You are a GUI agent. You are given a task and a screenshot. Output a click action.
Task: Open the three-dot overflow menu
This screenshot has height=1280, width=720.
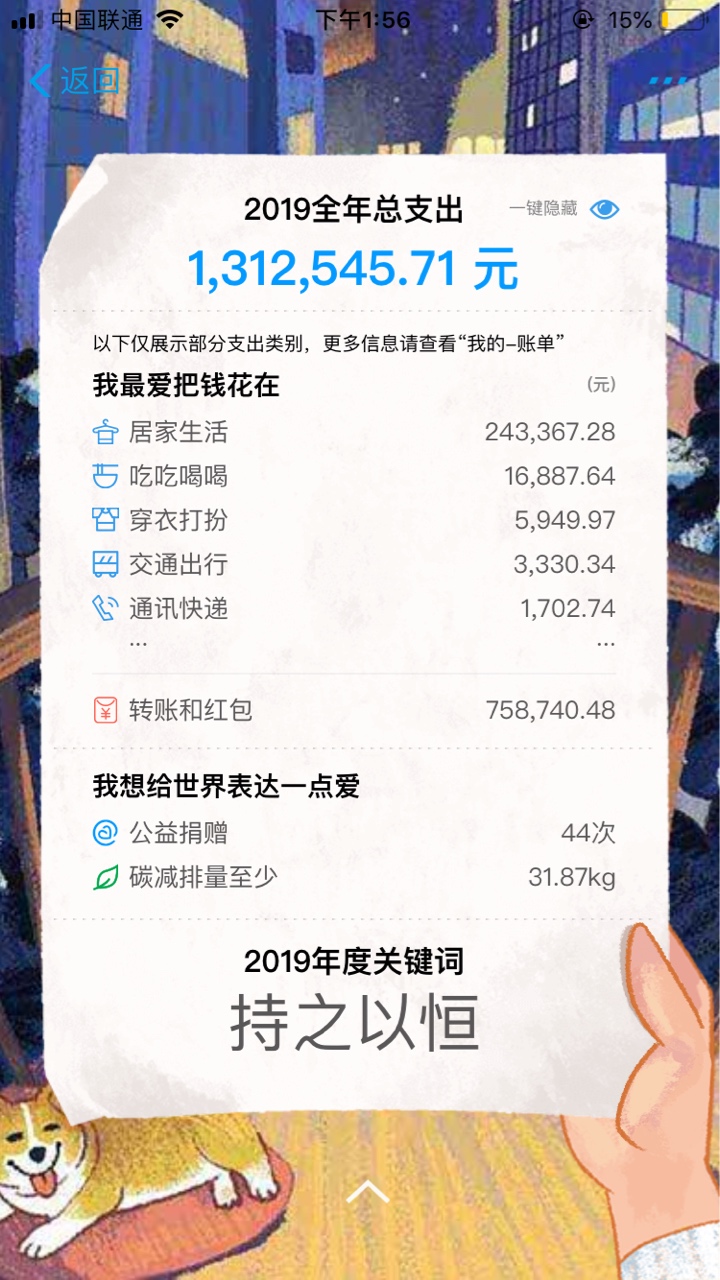pyautogui.click(x=667, y=81)
